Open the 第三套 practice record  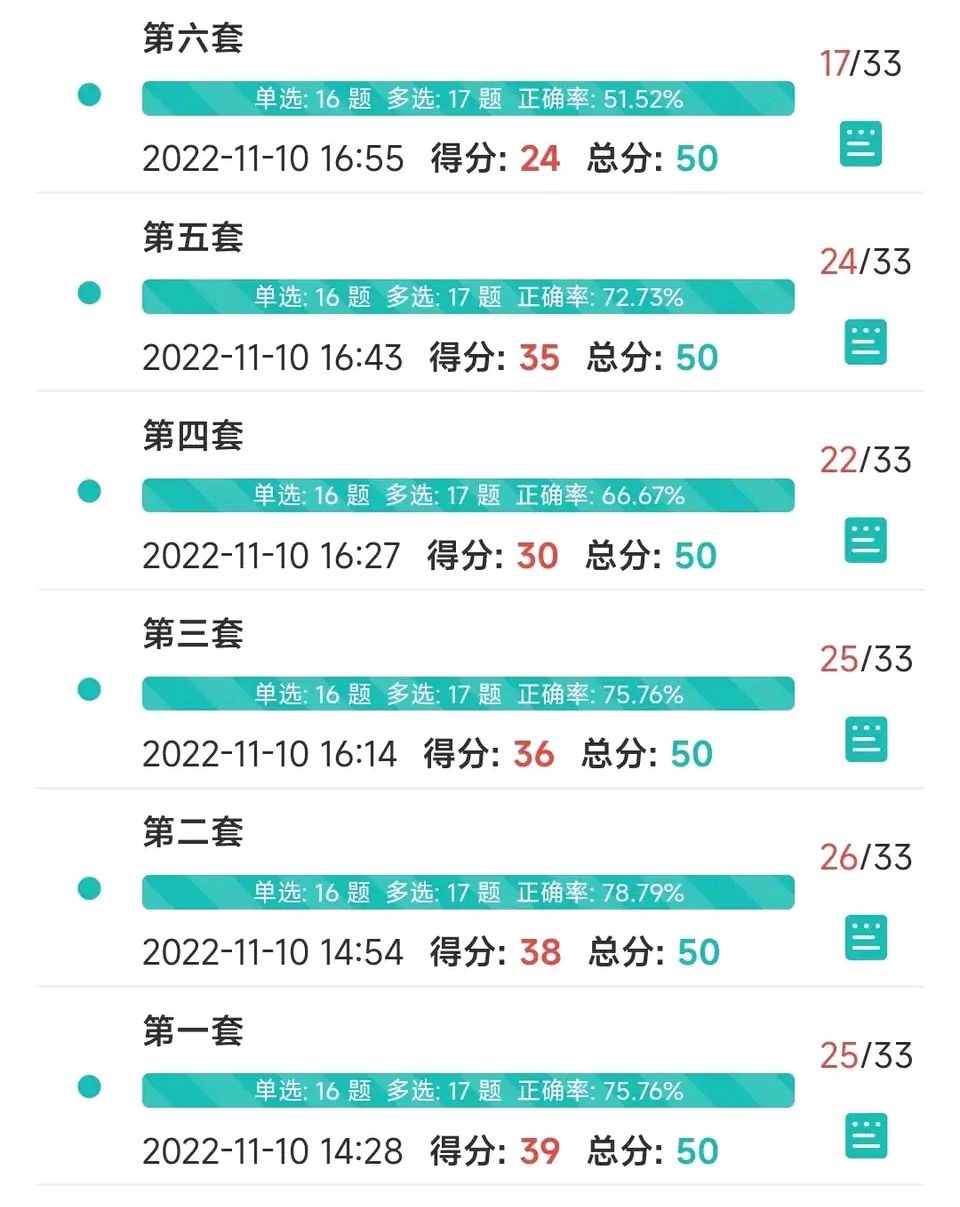[x=193, y=634]
